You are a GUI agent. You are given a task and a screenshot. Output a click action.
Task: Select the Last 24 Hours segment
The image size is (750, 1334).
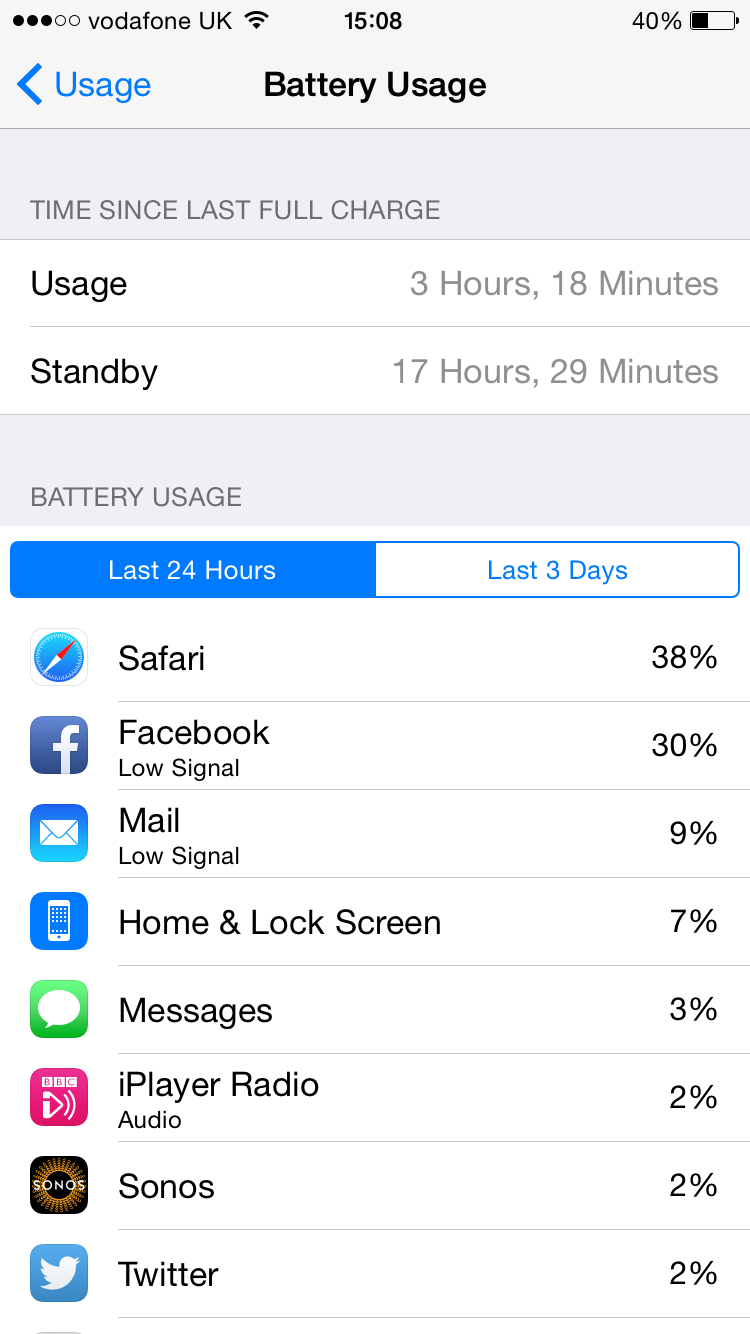(192, 570)
